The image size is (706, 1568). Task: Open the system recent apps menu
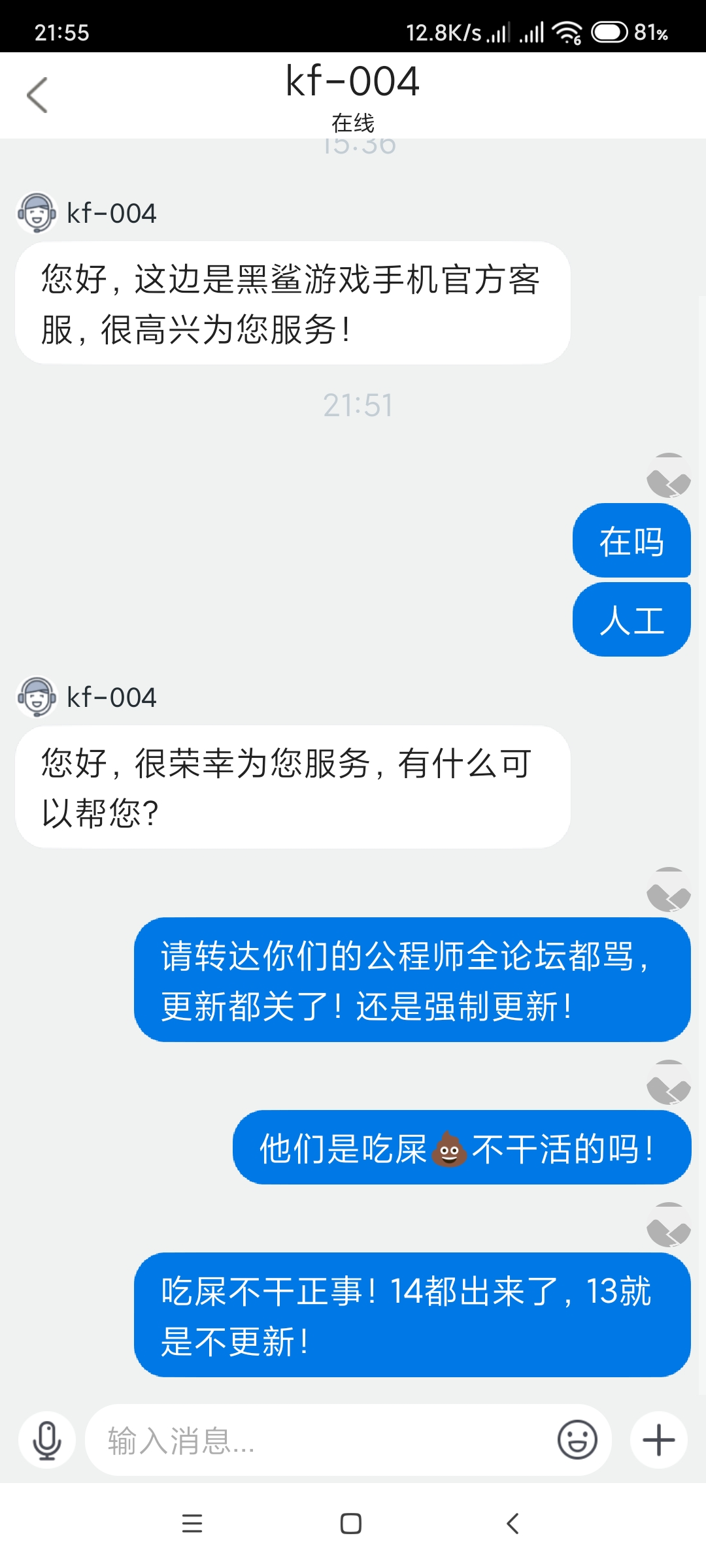pos(192,1524)
